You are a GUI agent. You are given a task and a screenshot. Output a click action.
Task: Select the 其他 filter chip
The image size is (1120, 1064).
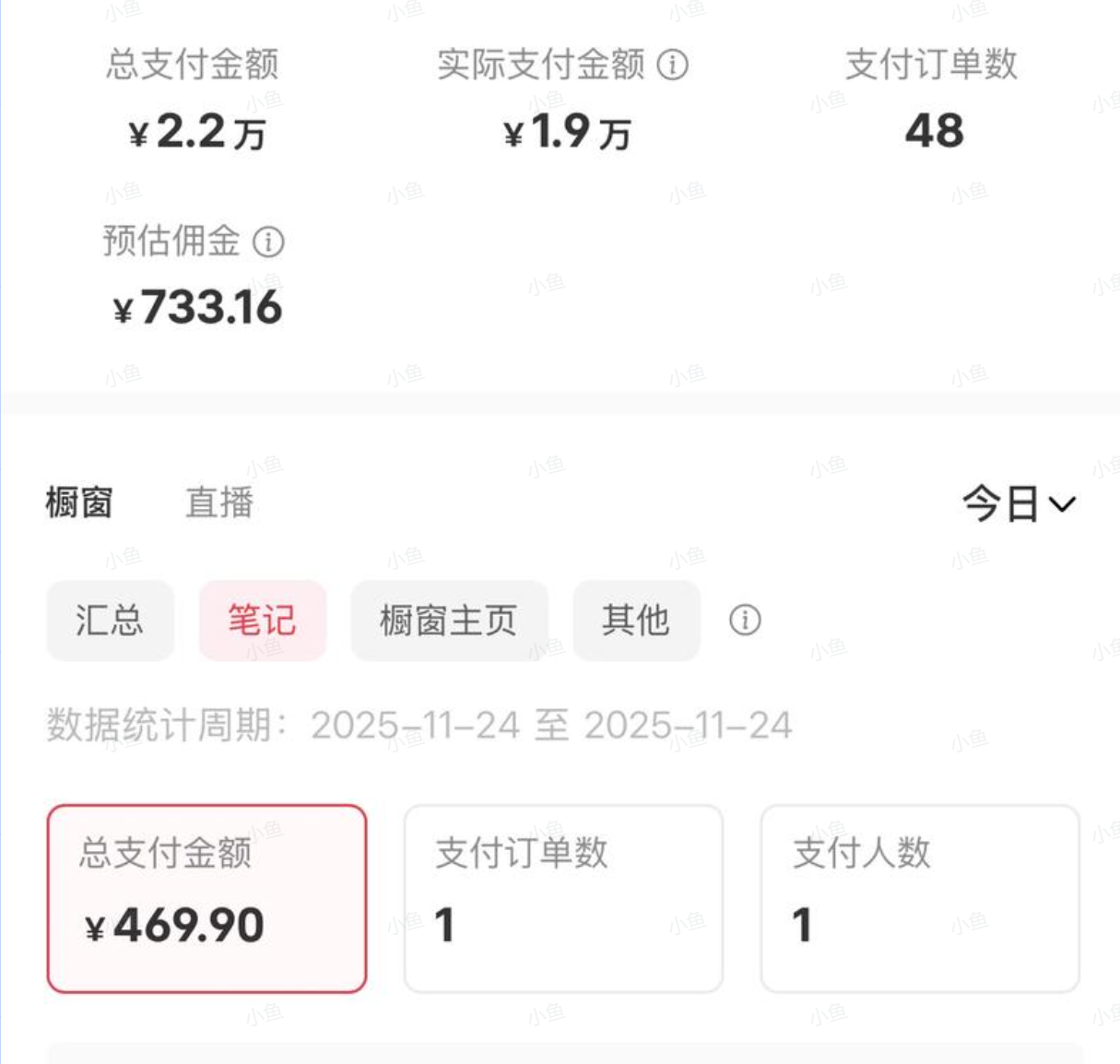[x=636, y=621]
